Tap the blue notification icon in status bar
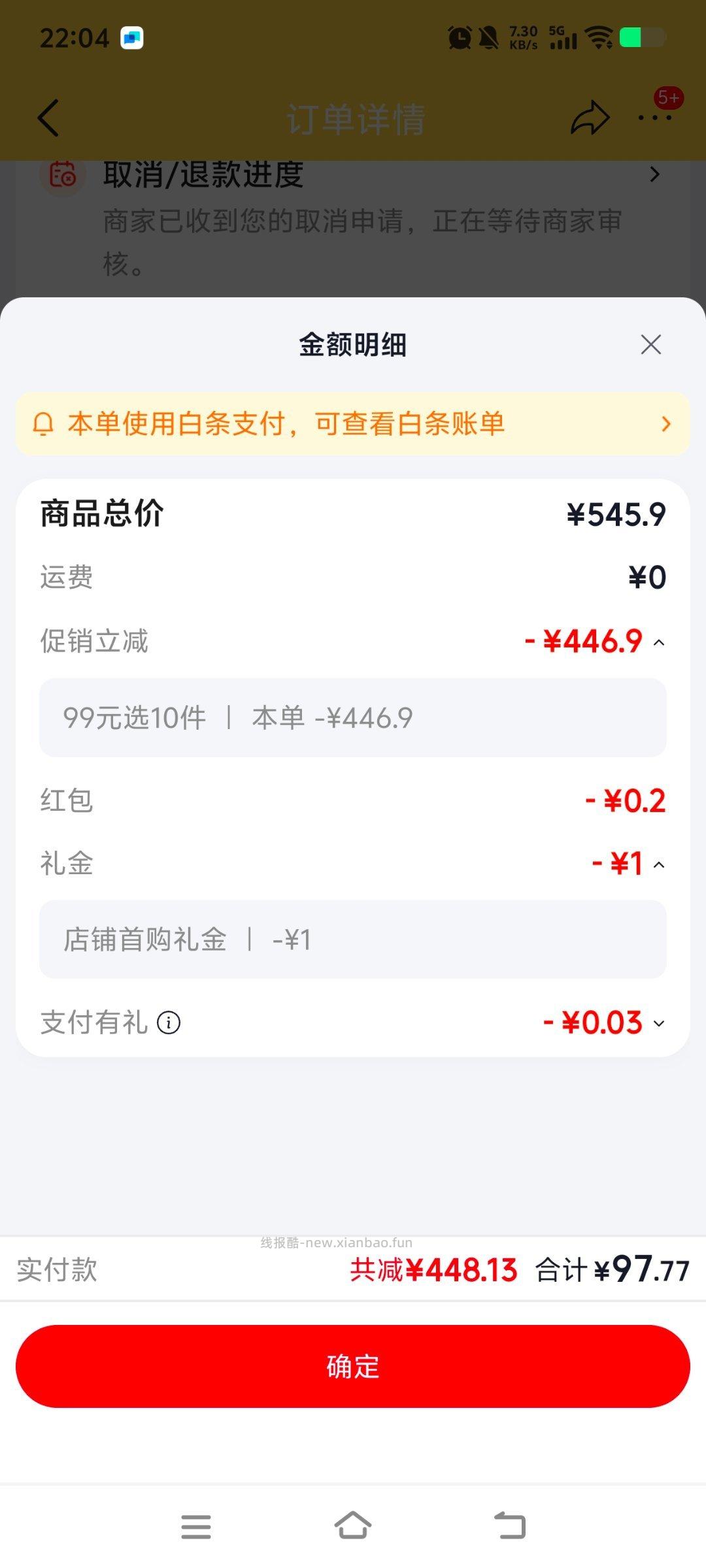The image size is (706, 1568). (131, 38)
